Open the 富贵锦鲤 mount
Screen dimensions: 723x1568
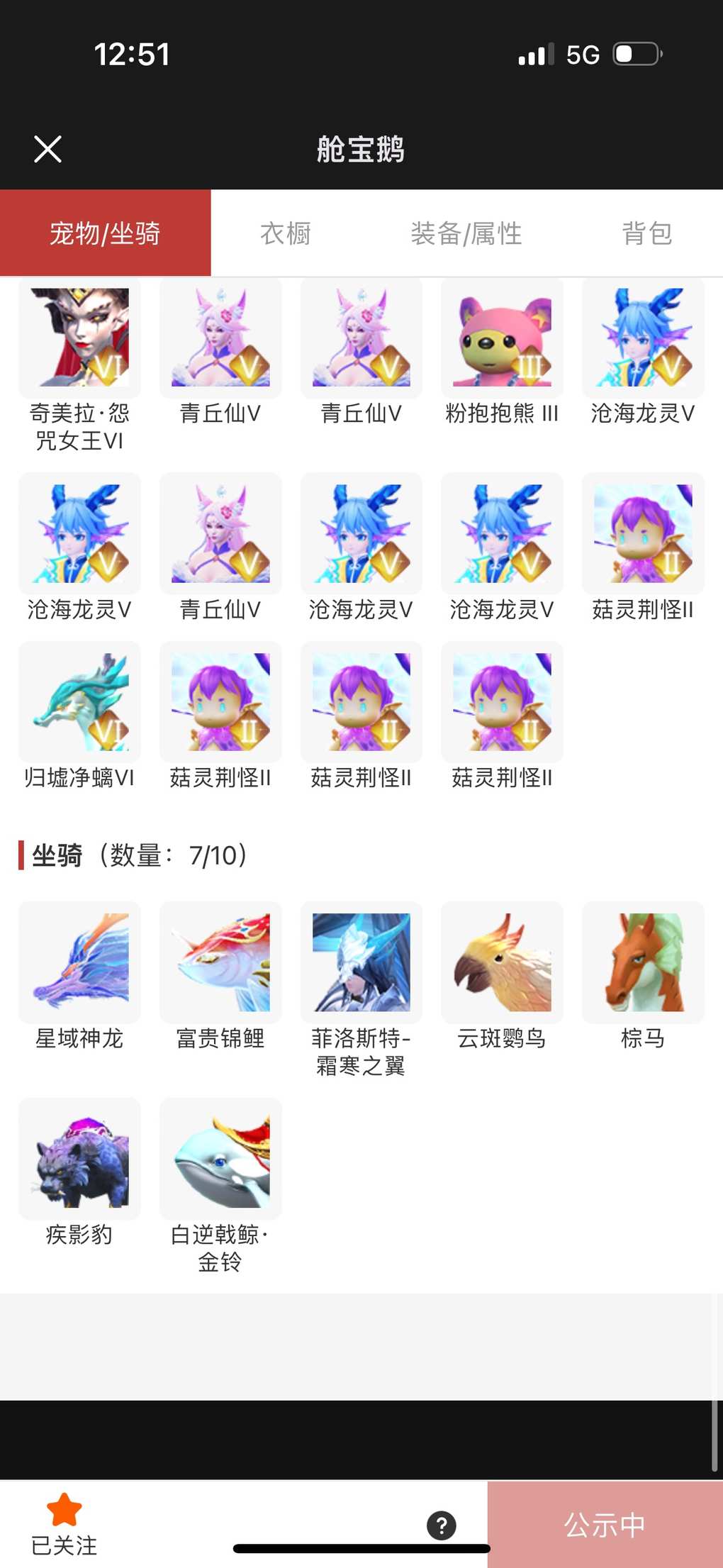(x=220, y=962)
